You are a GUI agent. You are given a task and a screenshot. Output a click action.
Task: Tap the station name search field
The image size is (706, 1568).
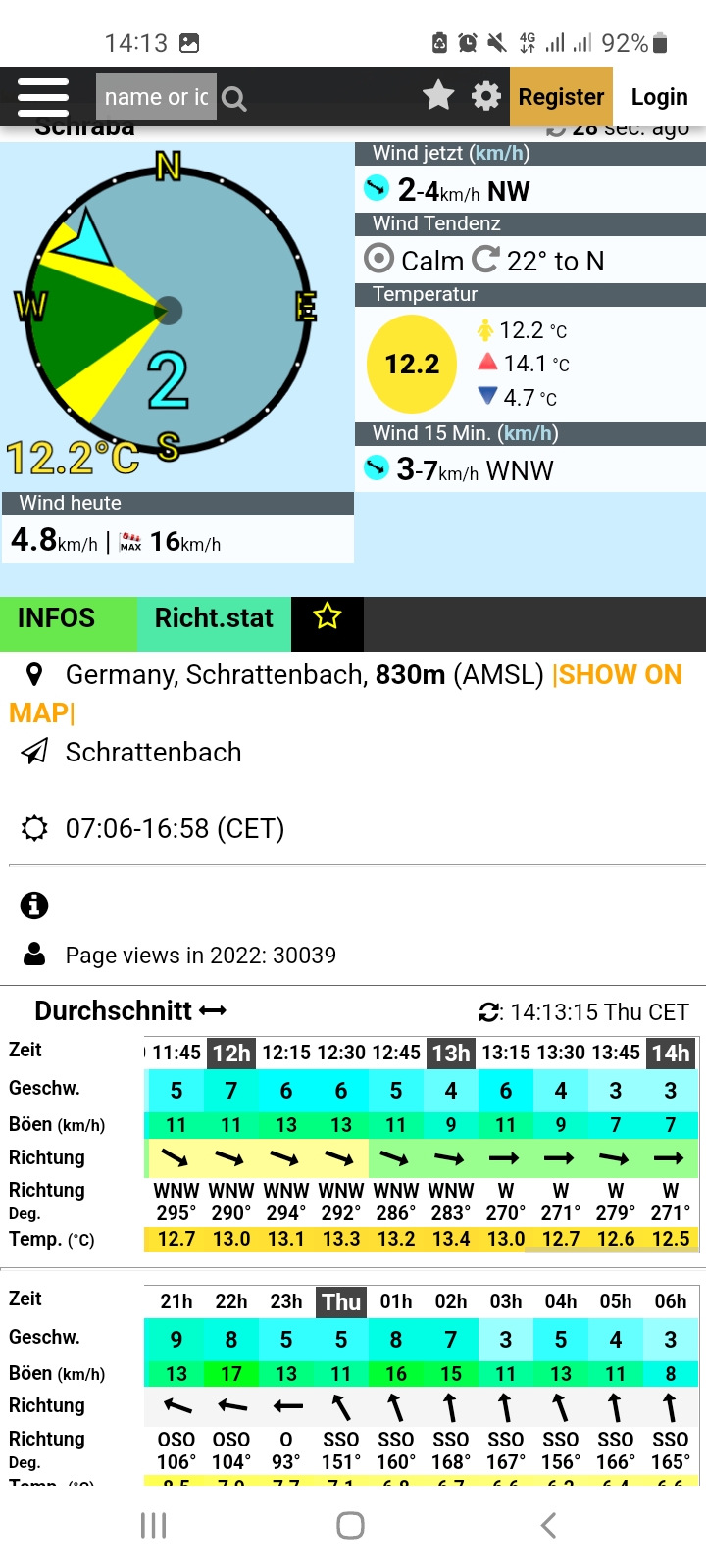(156, 97)
